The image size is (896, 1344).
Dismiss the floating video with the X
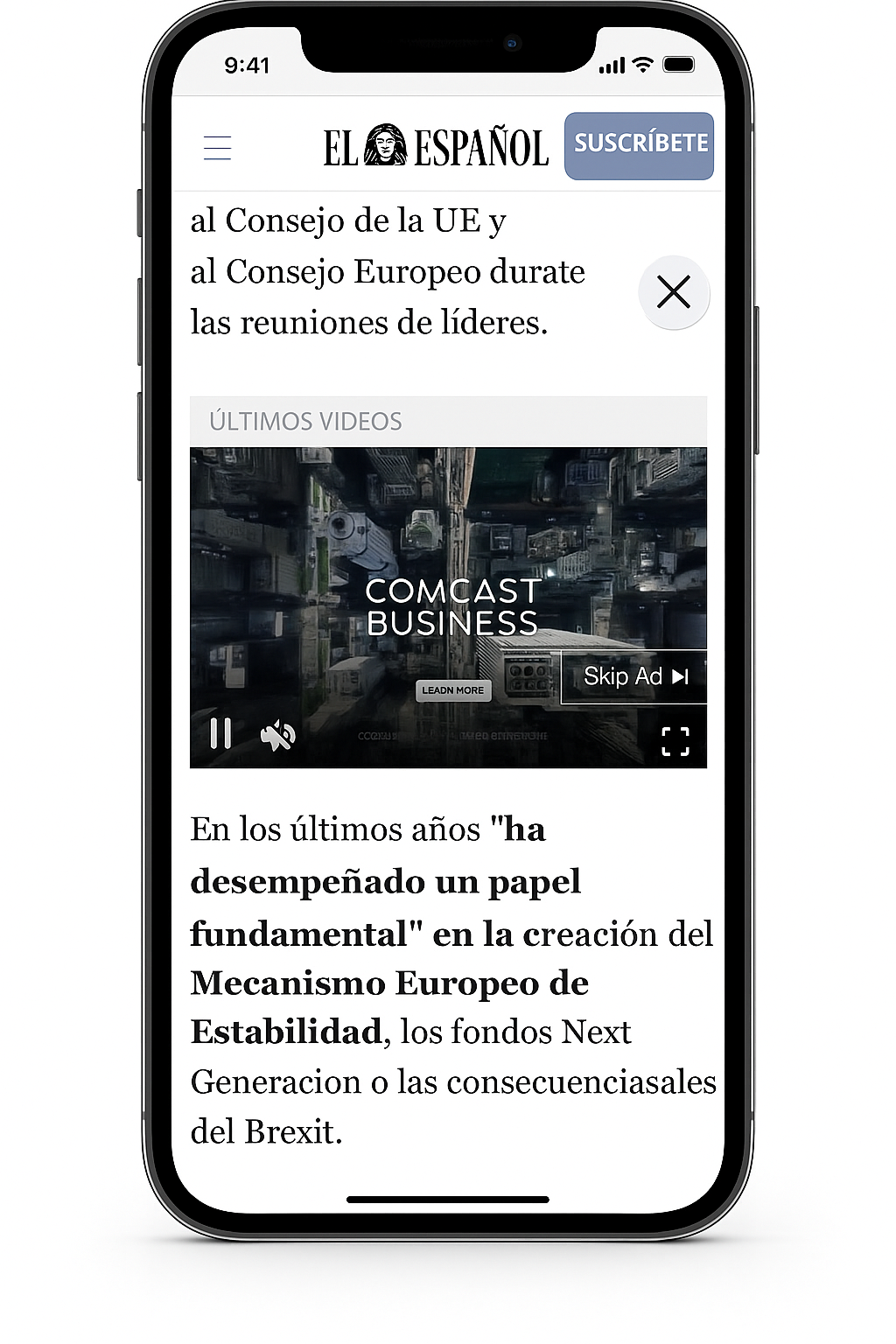click(673, 292)
